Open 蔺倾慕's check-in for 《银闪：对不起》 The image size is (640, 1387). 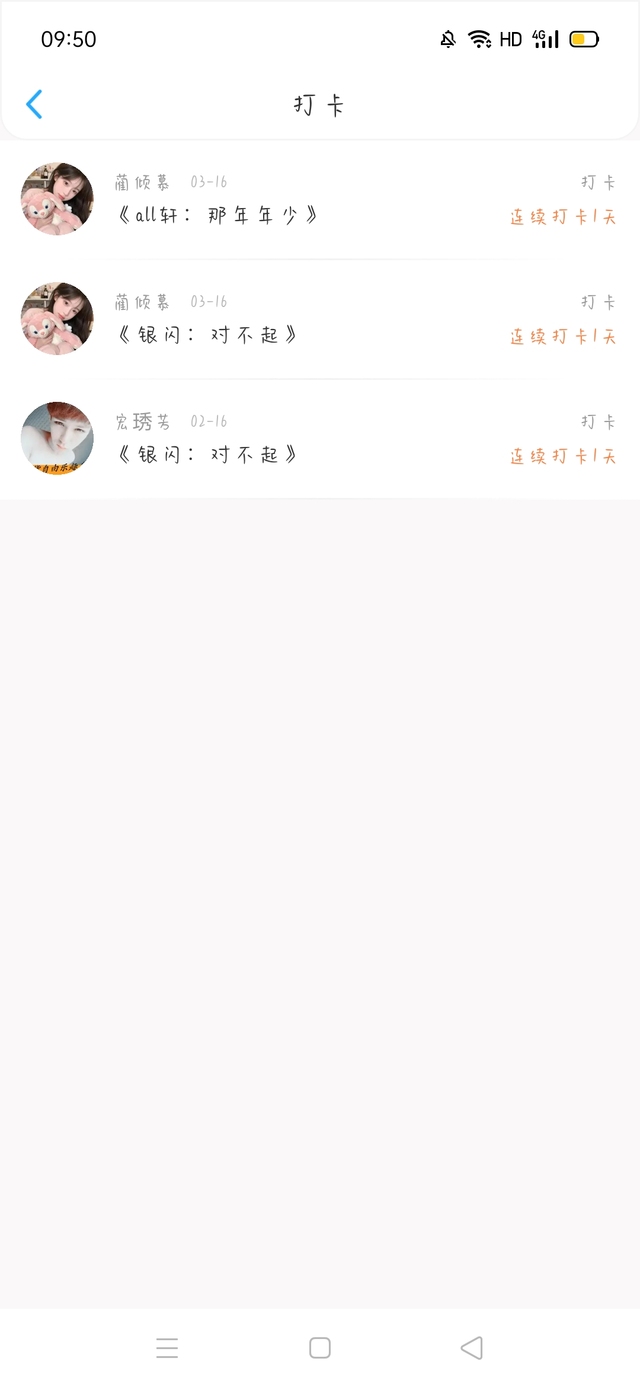point(320,319)
